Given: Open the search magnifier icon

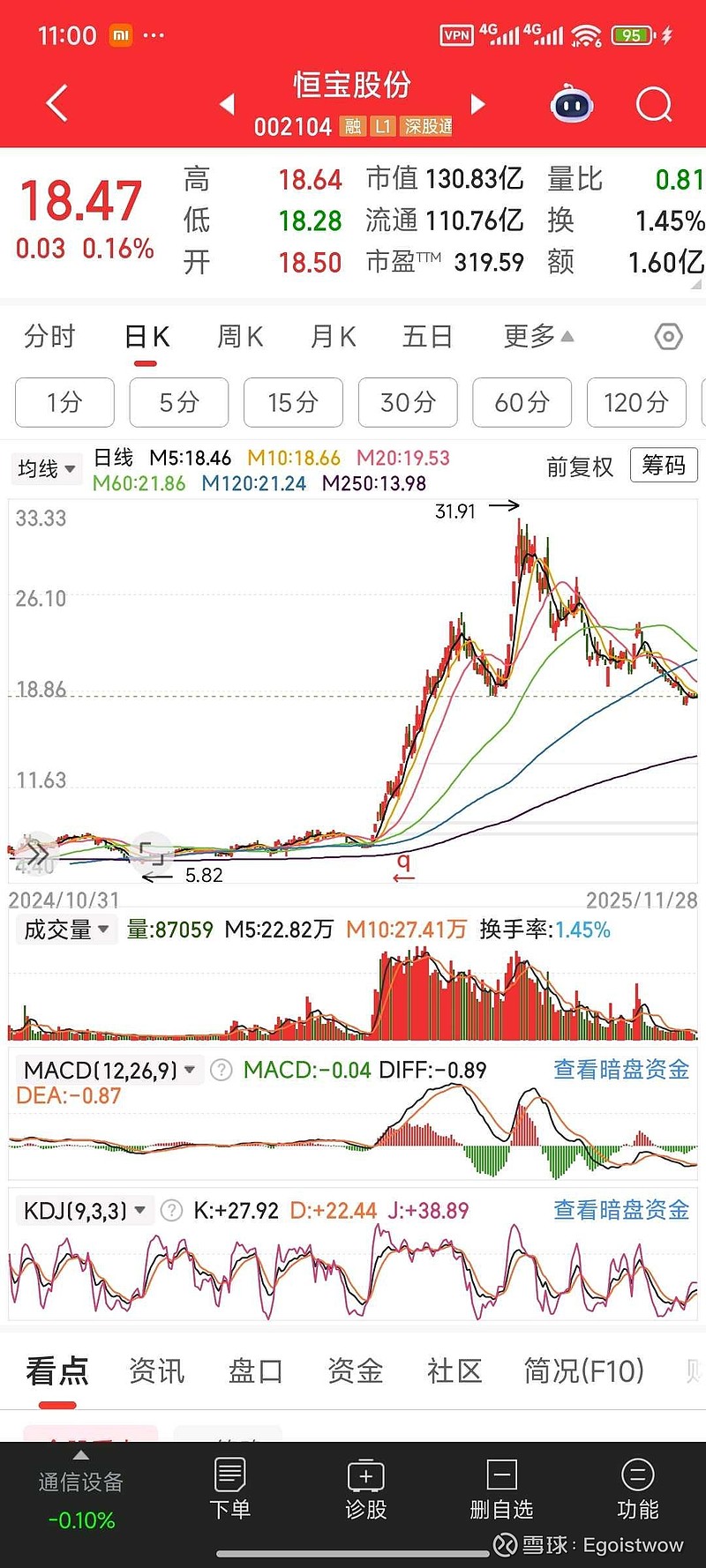Looking at the screenshot, I should coord(654,103).
